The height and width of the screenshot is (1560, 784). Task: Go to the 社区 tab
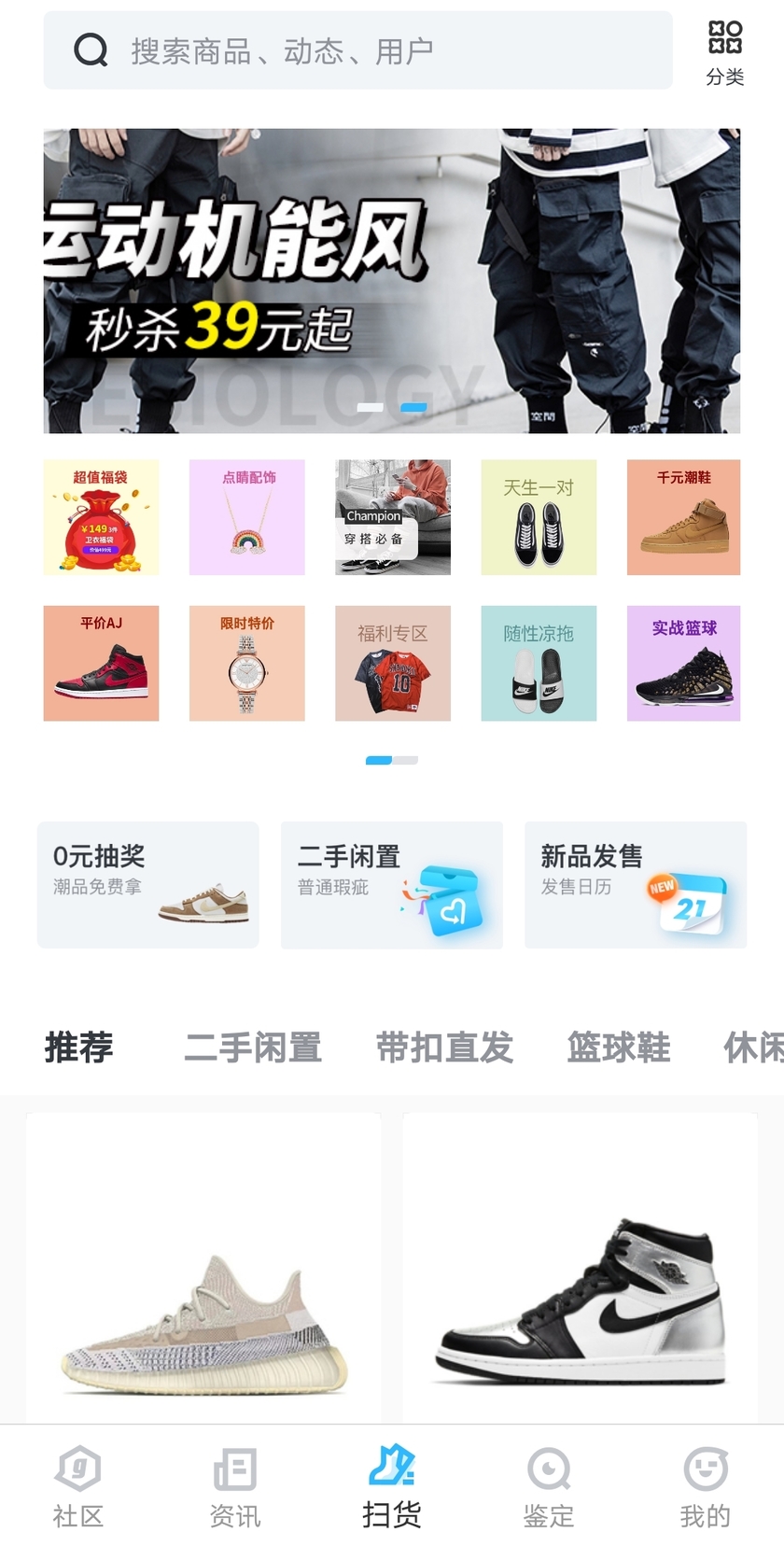pyautogui.click(x=78, y=1488)
